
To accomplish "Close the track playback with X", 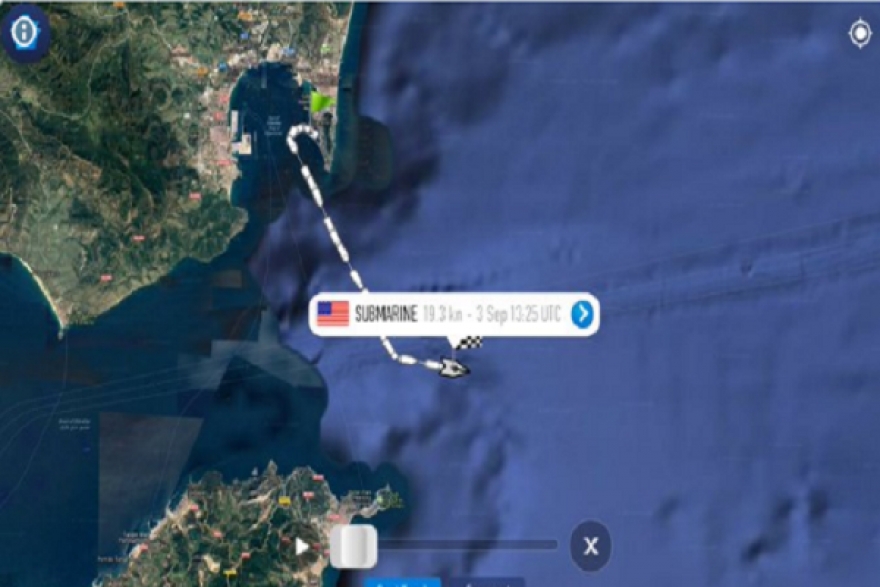I will [x=590, y=546].
